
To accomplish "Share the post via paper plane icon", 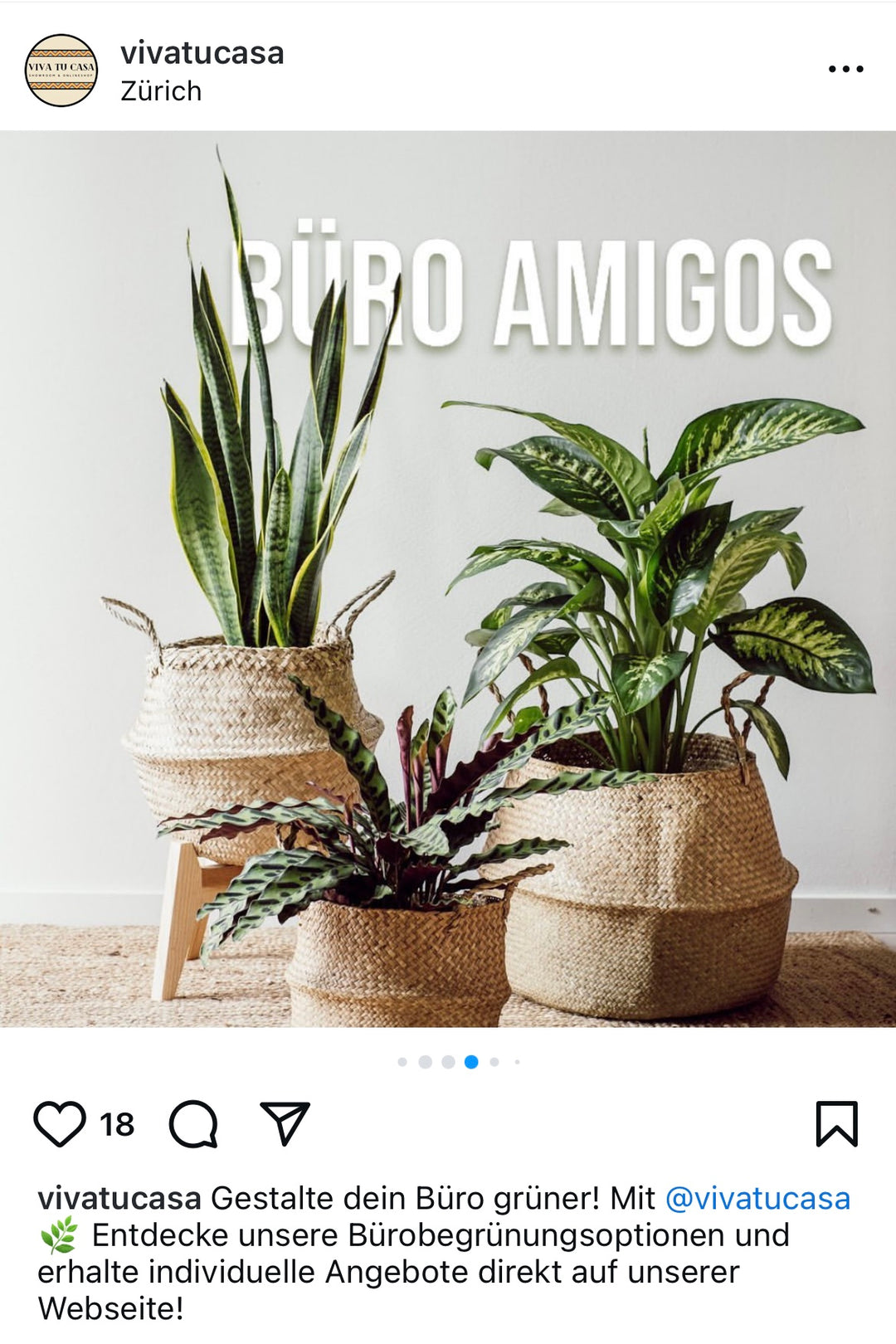I will [285, 1124].
